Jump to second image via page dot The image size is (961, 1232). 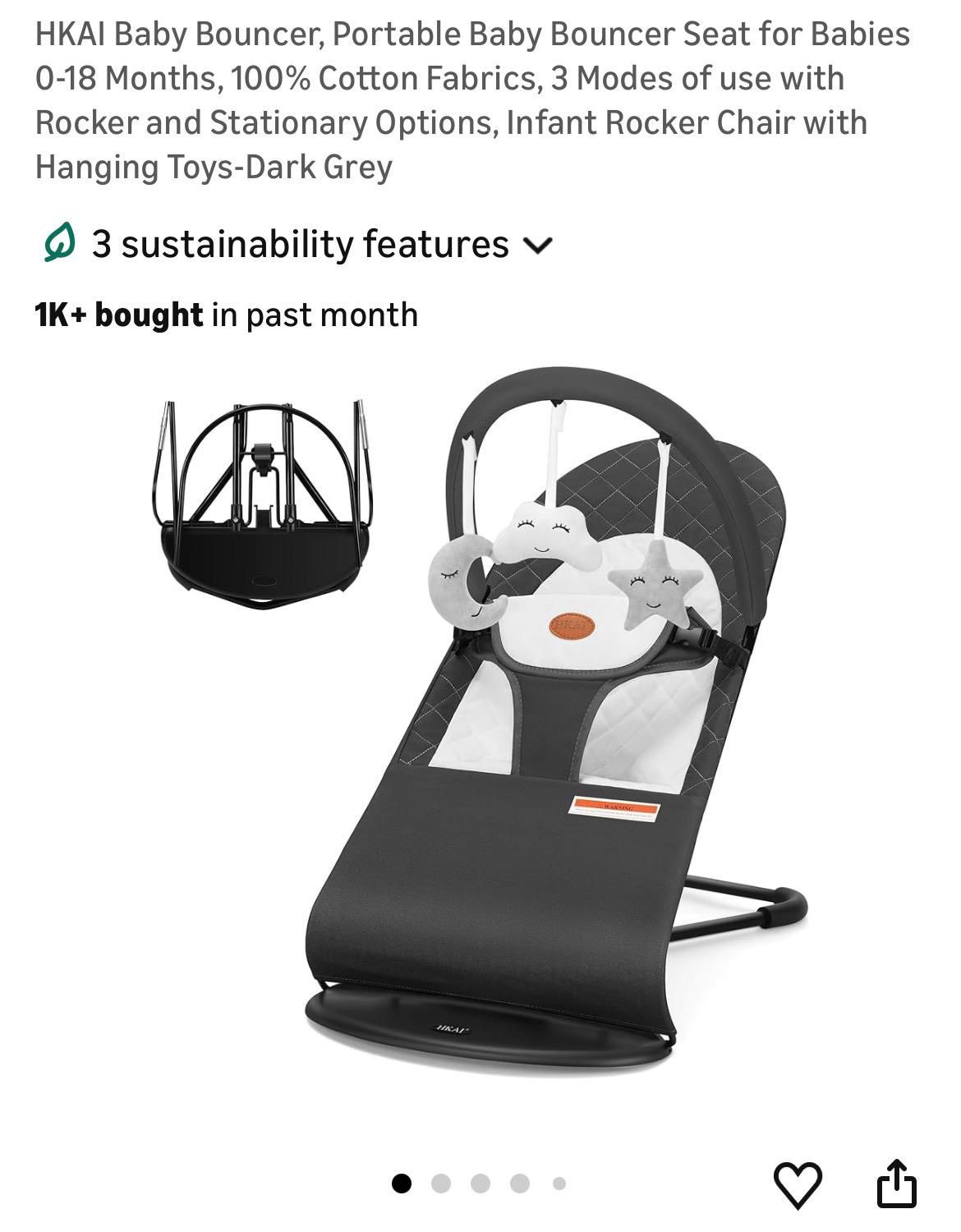(441, 1184)
